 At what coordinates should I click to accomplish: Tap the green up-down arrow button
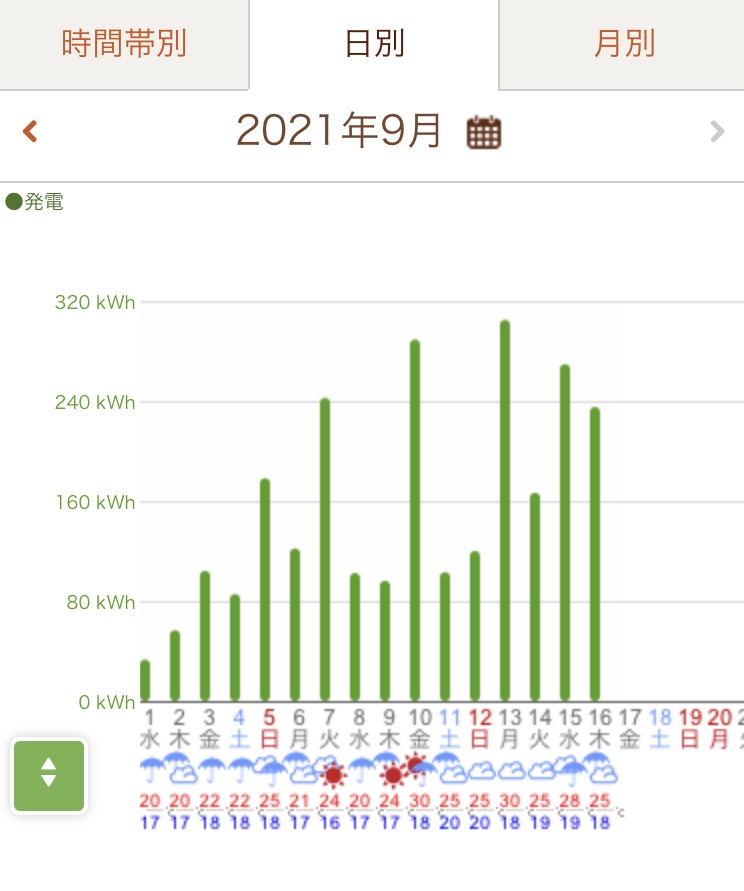point(49,775)
